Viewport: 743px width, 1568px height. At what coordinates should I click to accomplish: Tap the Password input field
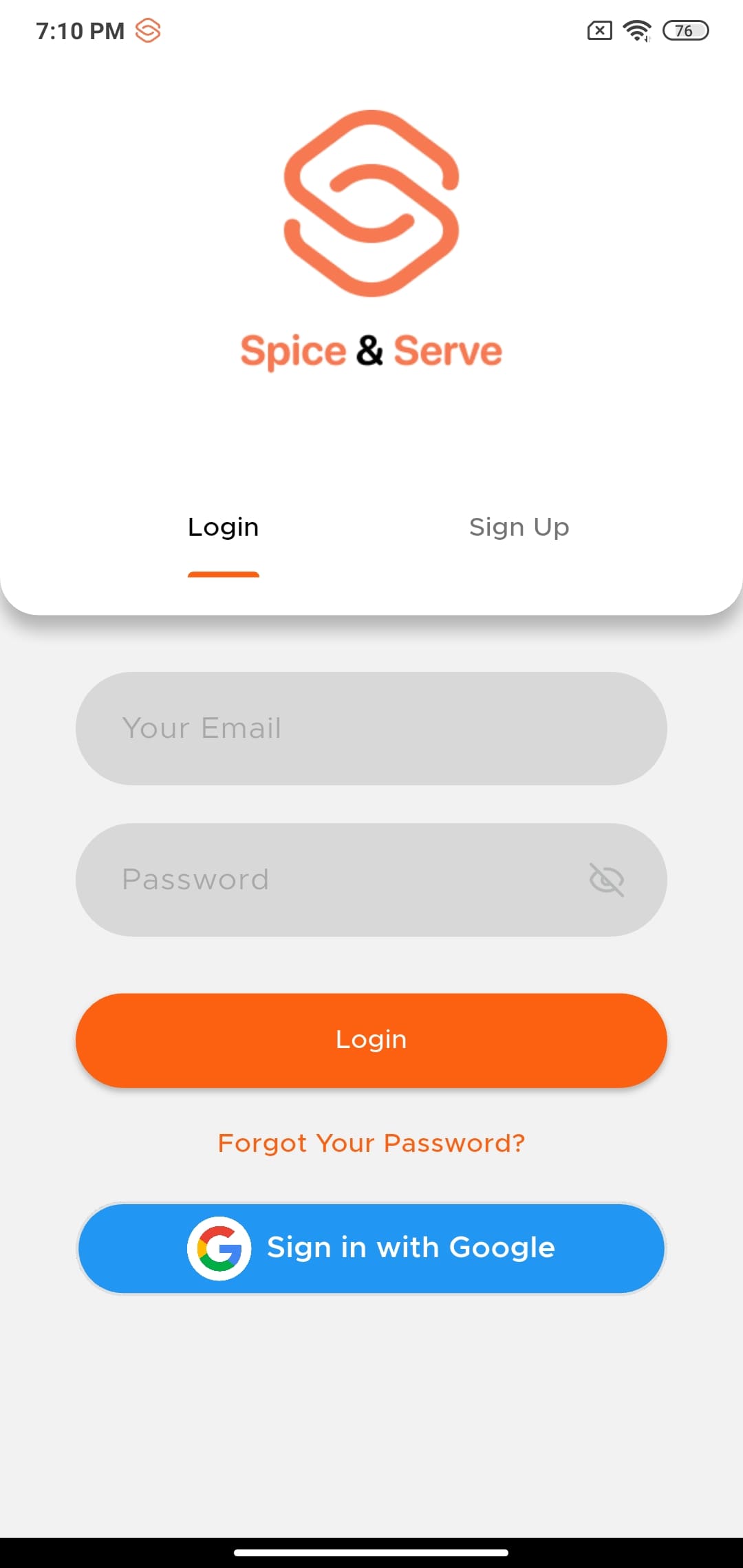click(x=330, y=880)
